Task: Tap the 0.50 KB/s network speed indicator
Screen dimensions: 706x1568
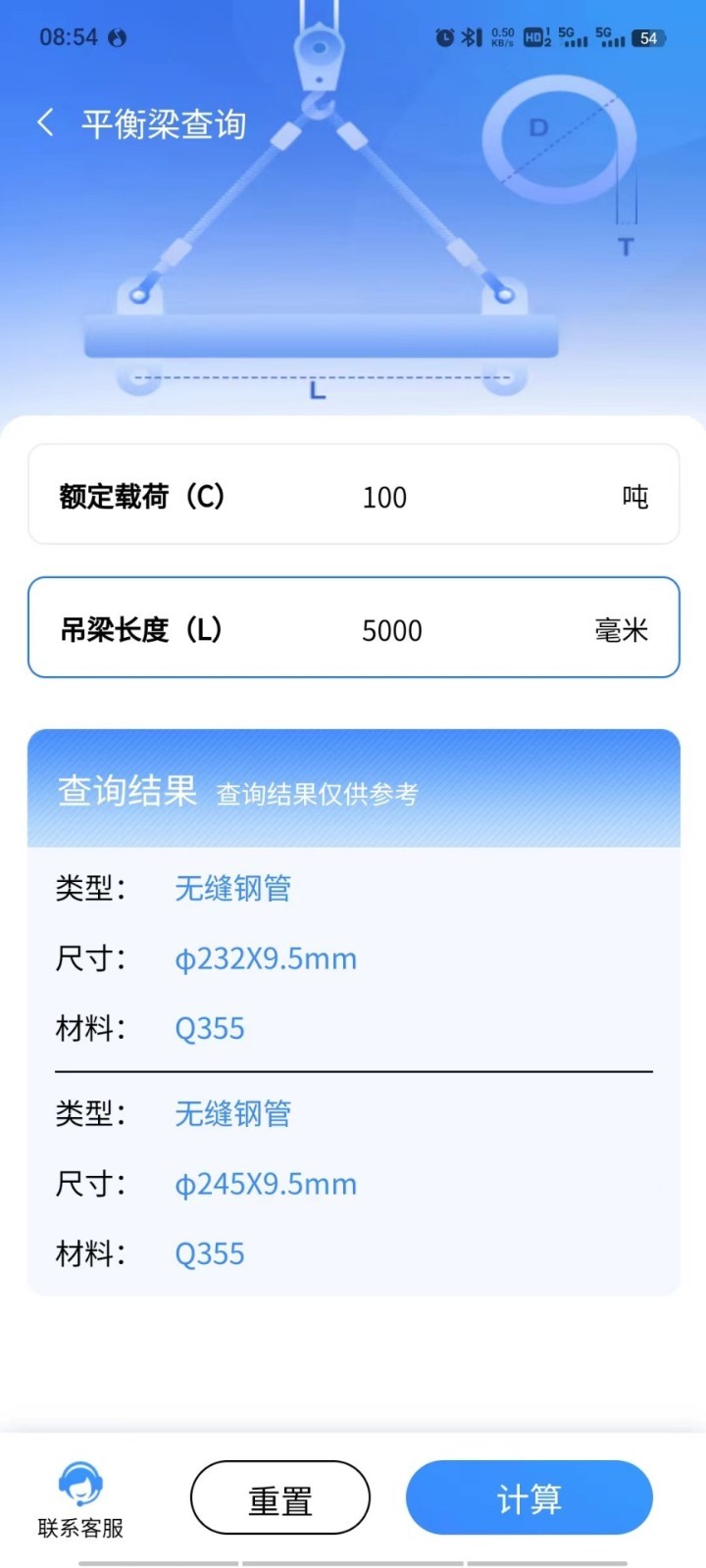Action: (502, 36)
